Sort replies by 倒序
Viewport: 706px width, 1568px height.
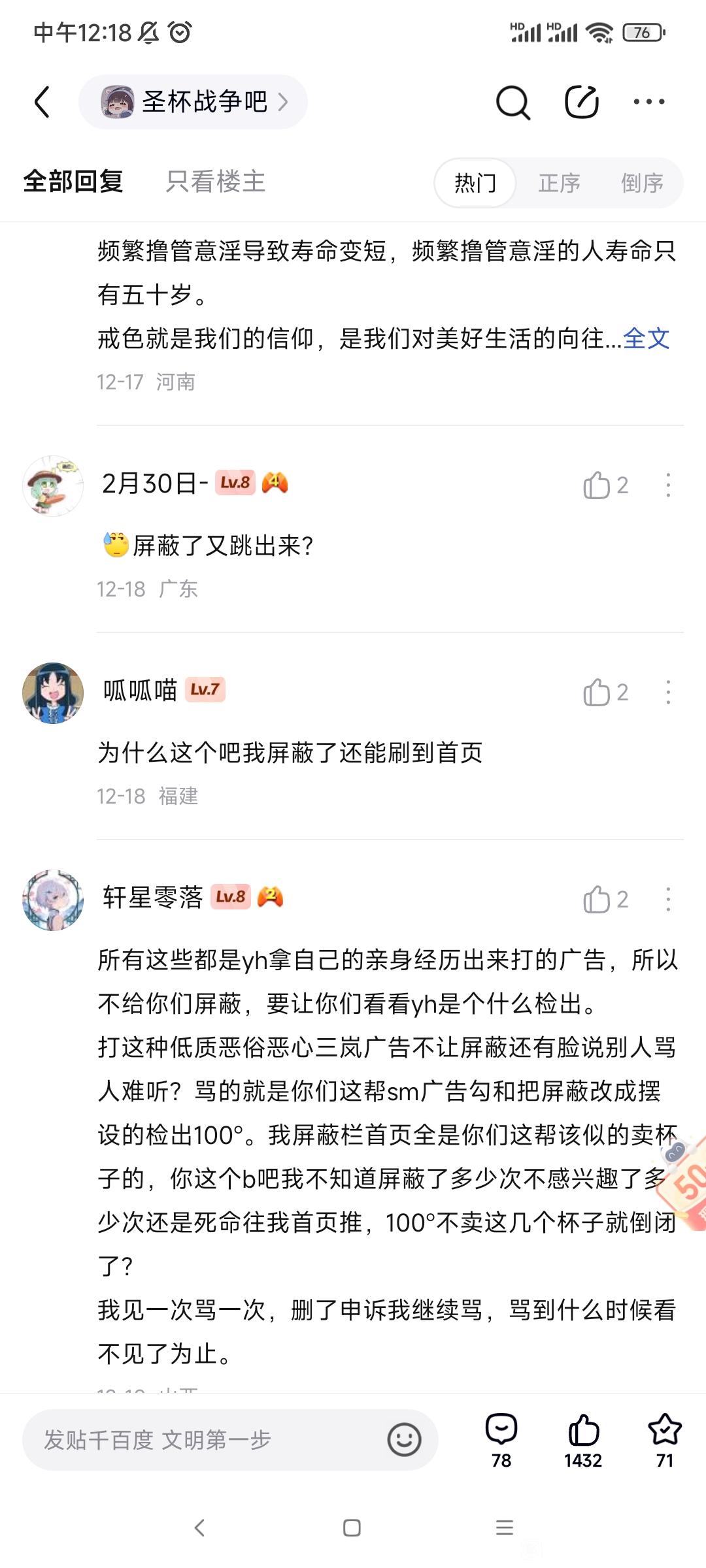pyautogui.click(x=641, y=183)
